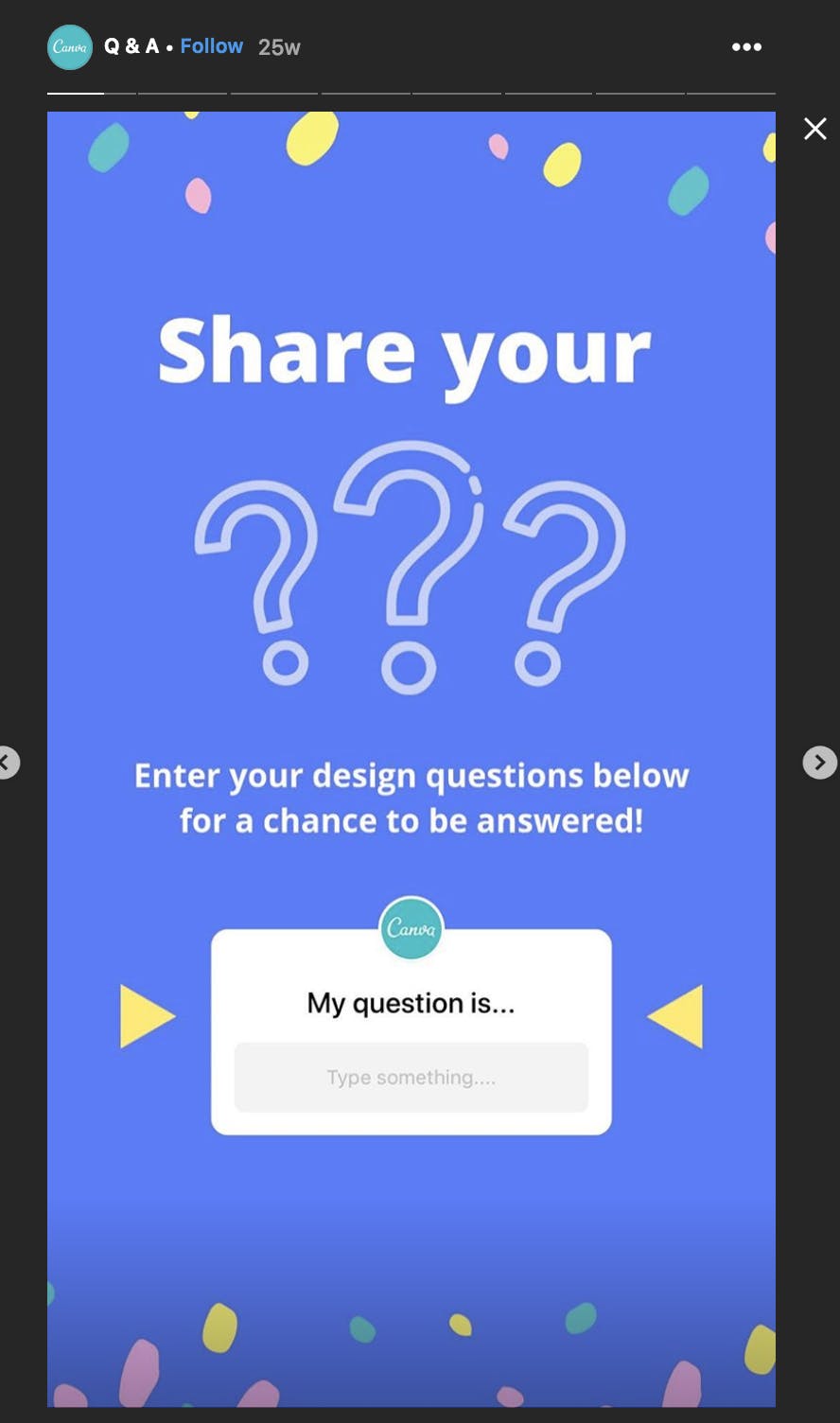Open the Canva profile avatar
The image size is (840, 1423).
point(70,47)
